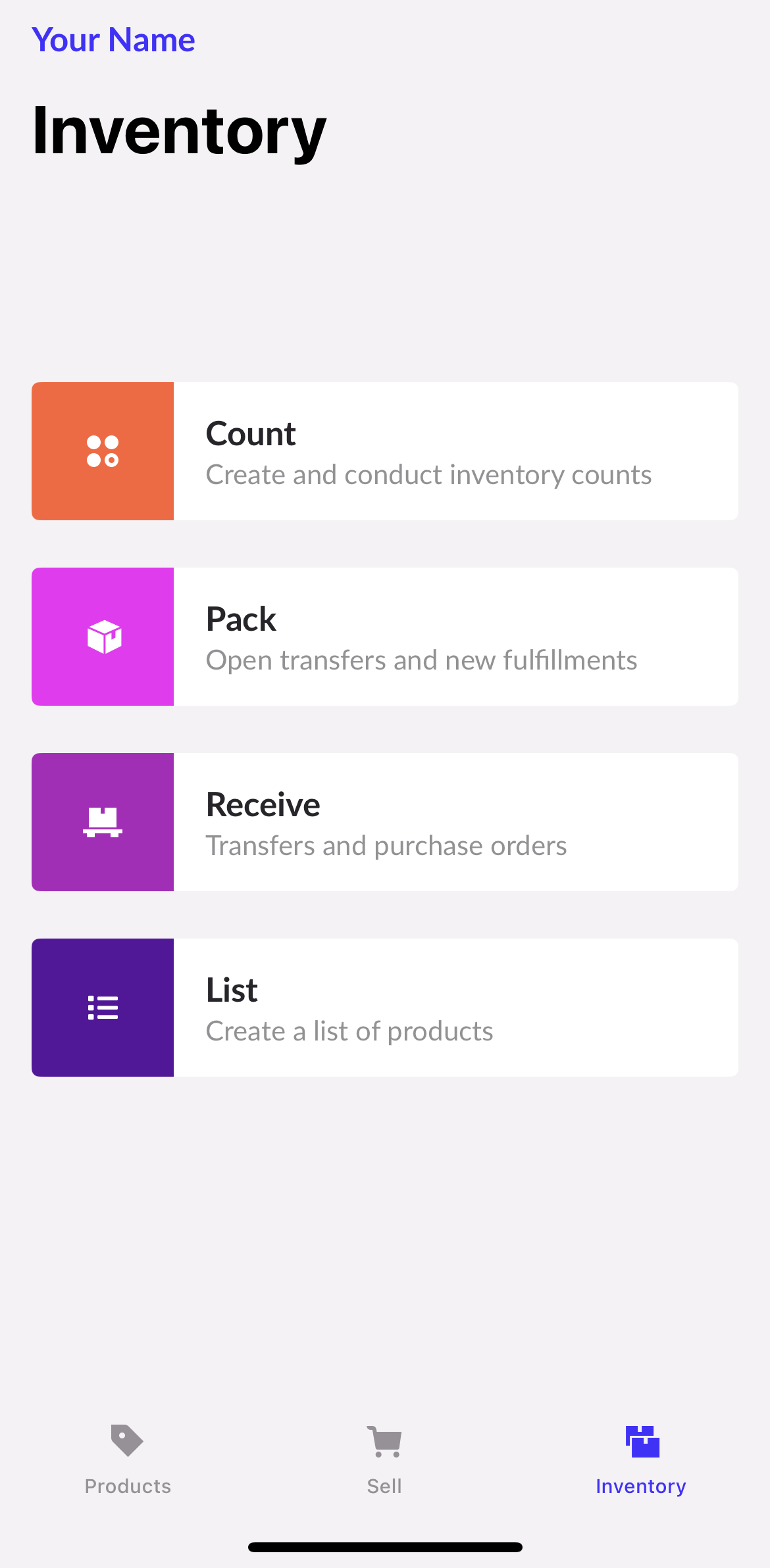770x1568 pixels.
Task: Tap the Pack card title text
Action: (x=241, y=619)
